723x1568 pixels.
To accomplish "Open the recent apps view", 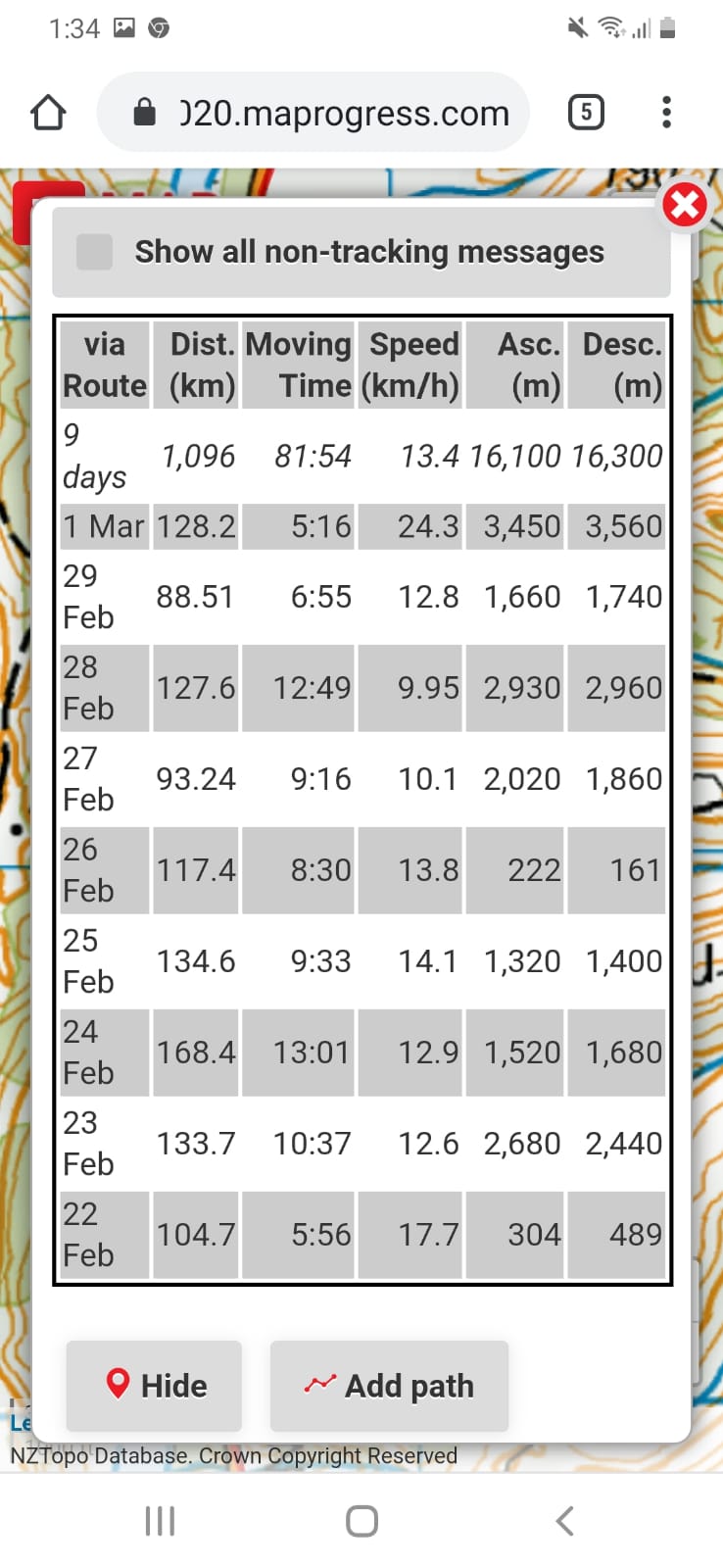I will click(x=160, y=1520).
